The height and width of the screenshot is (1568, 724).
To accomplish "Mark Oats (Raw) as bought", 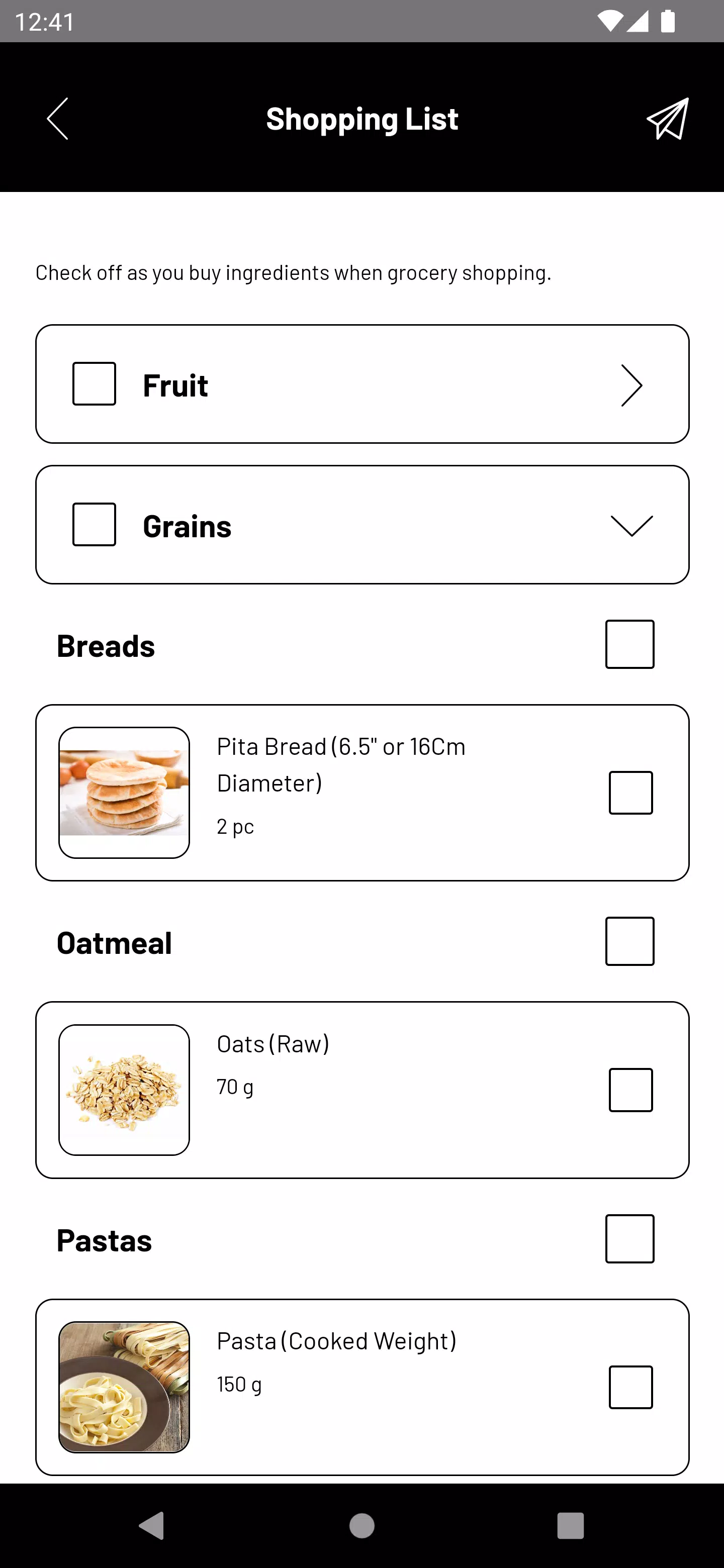I will 631,1090.
